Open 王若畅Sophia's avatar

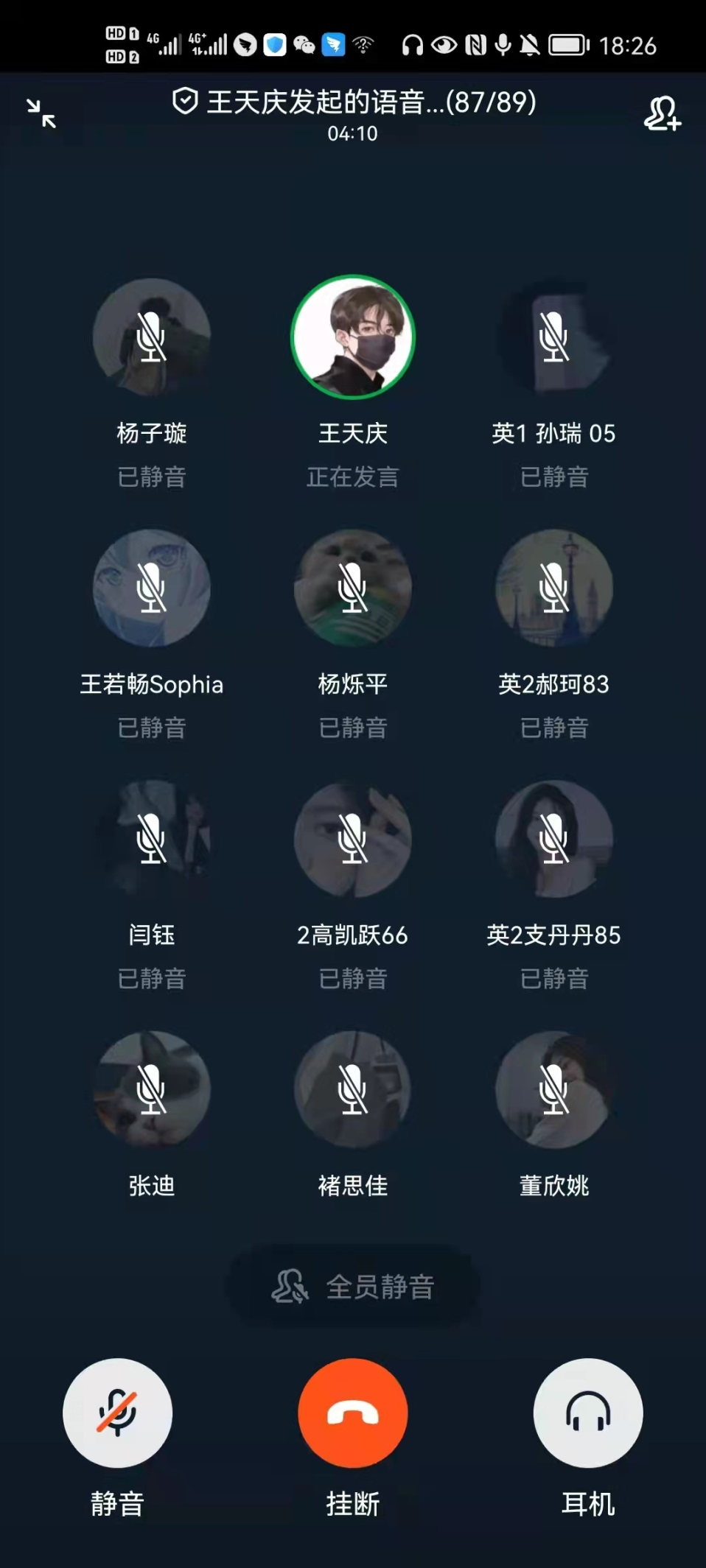(151, 588)
